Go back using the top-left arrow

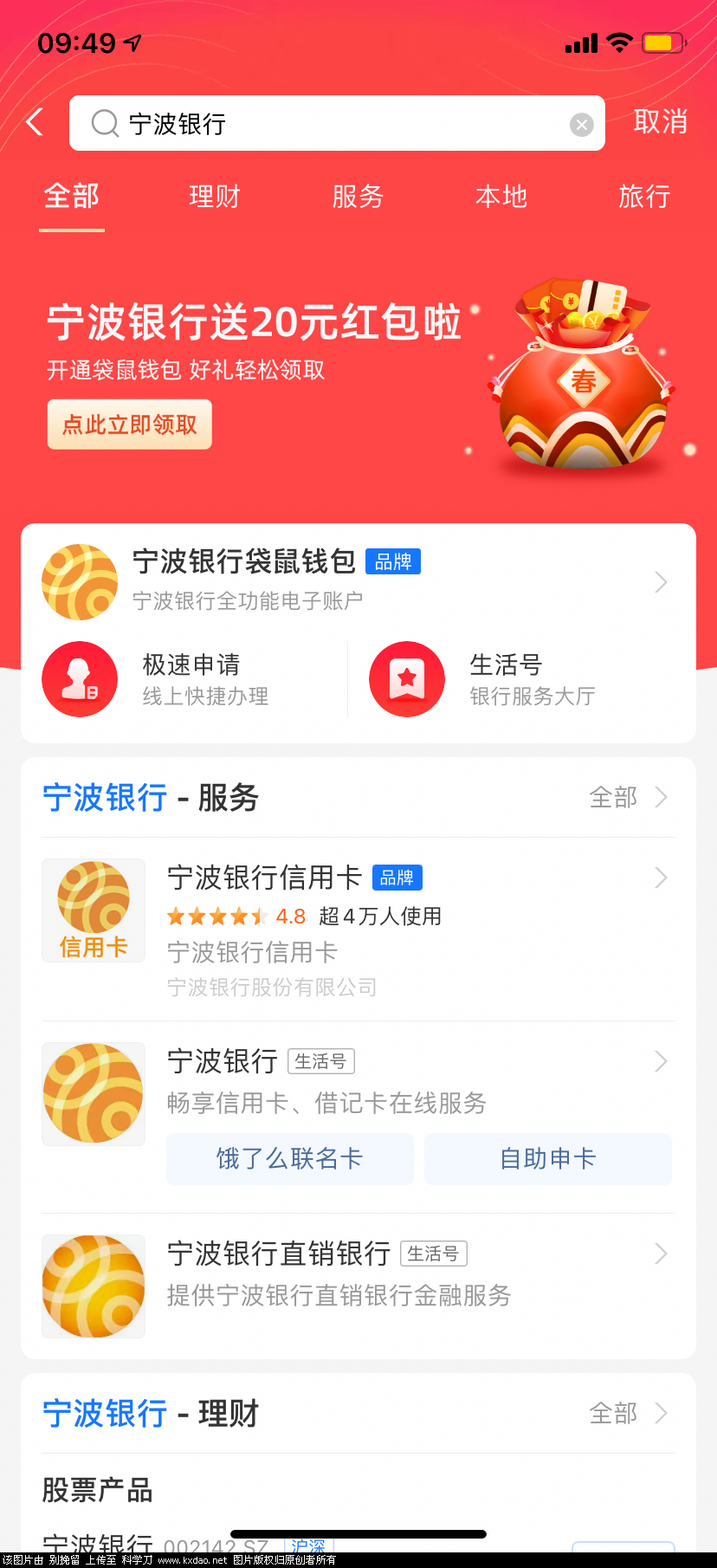click(35, 123)
